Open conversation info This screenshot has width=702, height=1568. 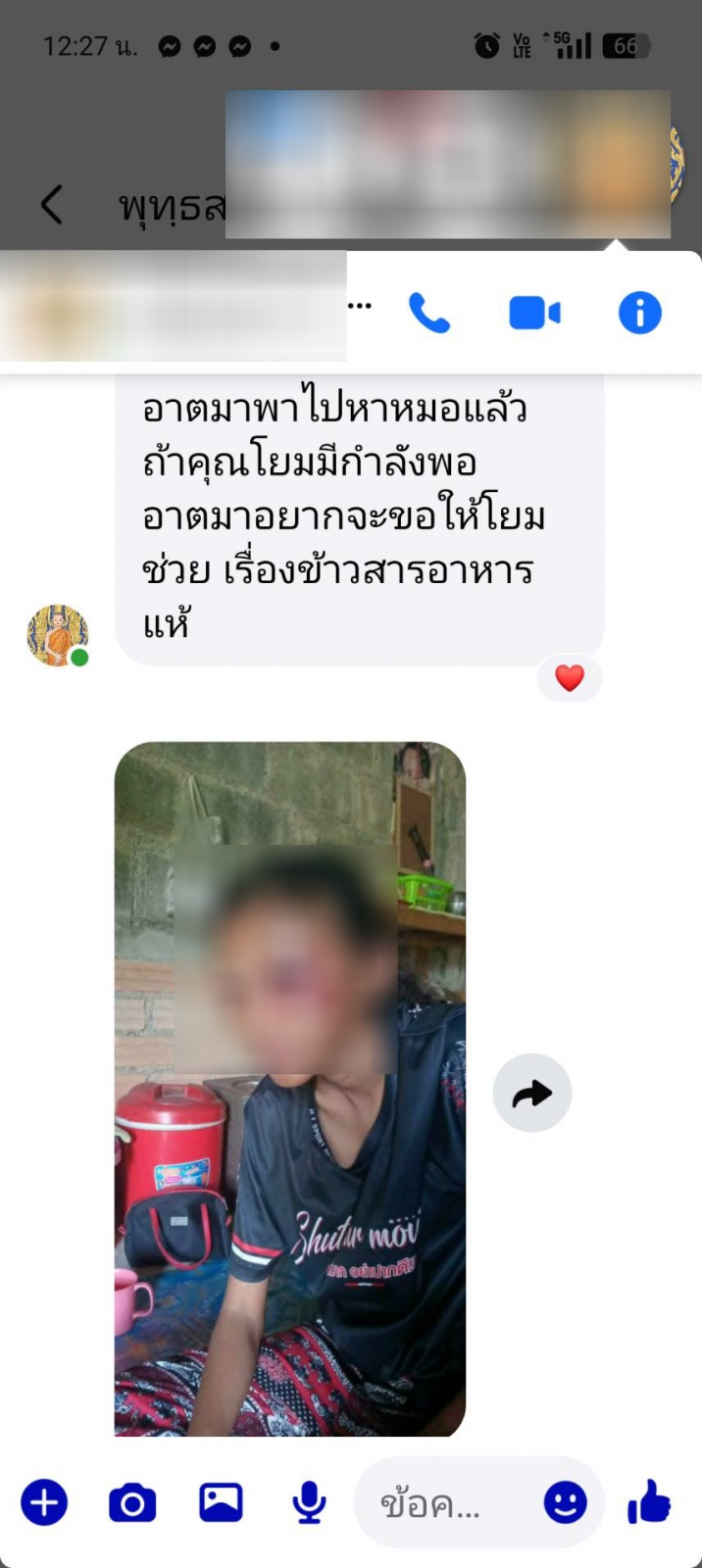pyautogui.click(x=639, y=314)
